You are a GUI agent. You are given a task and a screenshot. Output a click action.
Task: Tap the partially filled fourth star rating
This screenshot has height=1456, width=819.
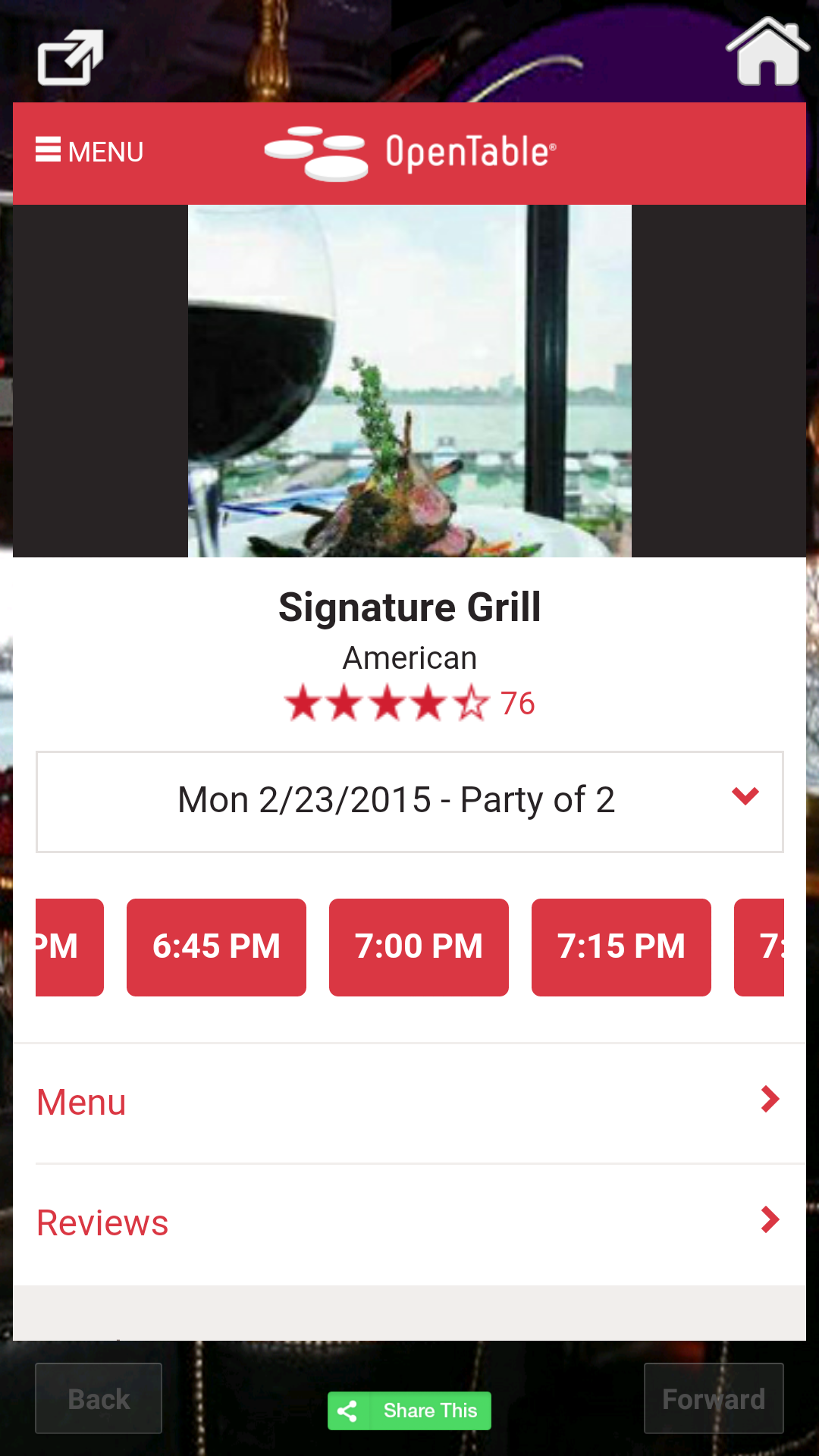(429, 704)
